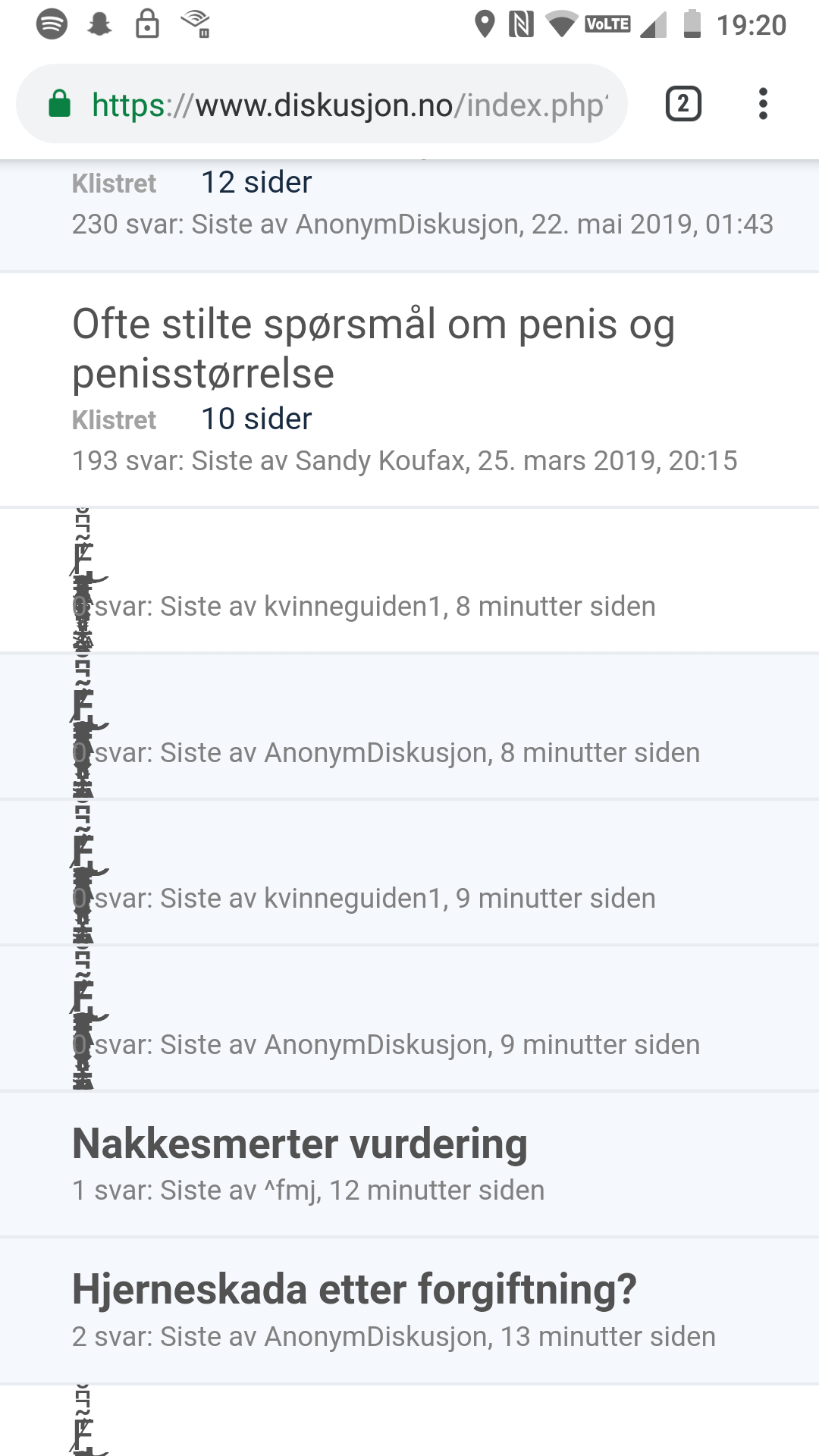Viewport: 819px width, 1456px height.
Task: Open thread Ofte stilte spørsmål om penis
Action: point(374,349)
